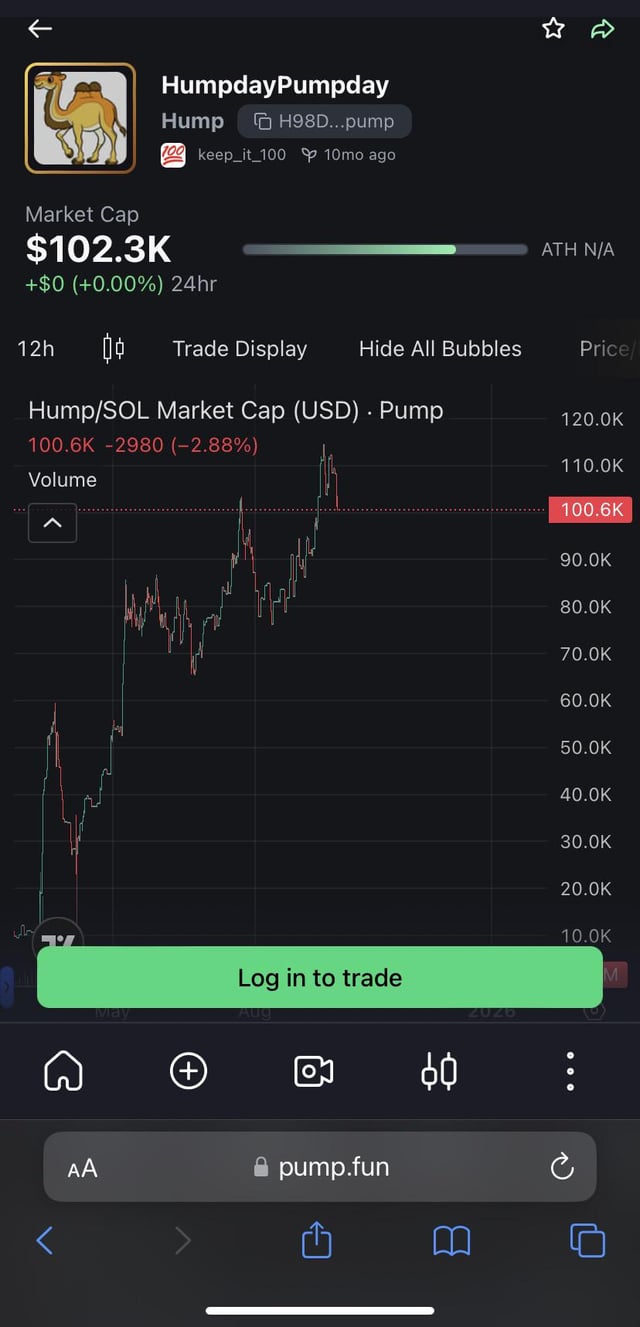Go back using the top-left arrow
The width and height of the screenshot is (640, 1327).
click(40, 29)
